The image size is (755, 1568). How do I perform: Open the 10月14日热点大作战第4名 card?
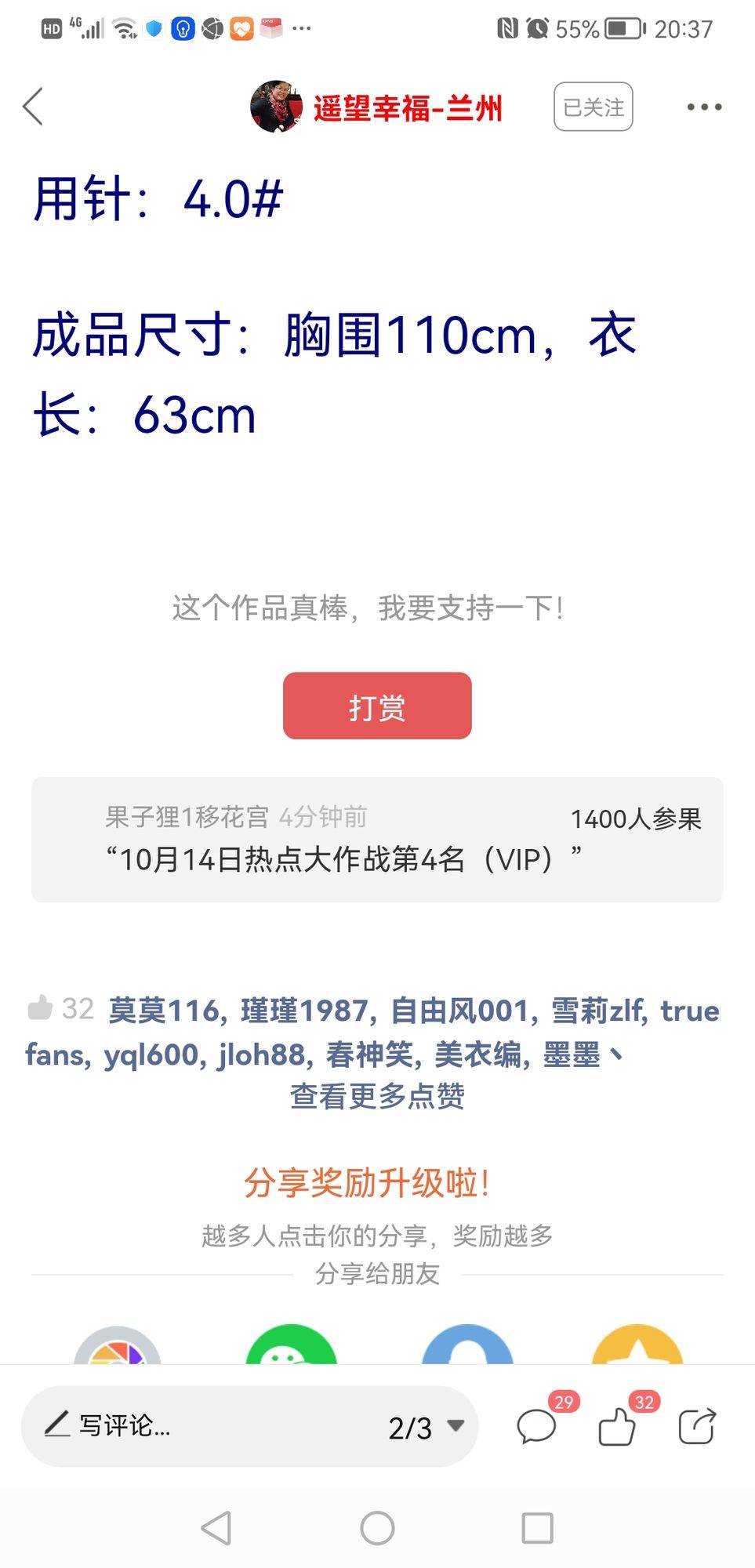tap(377, 840)
